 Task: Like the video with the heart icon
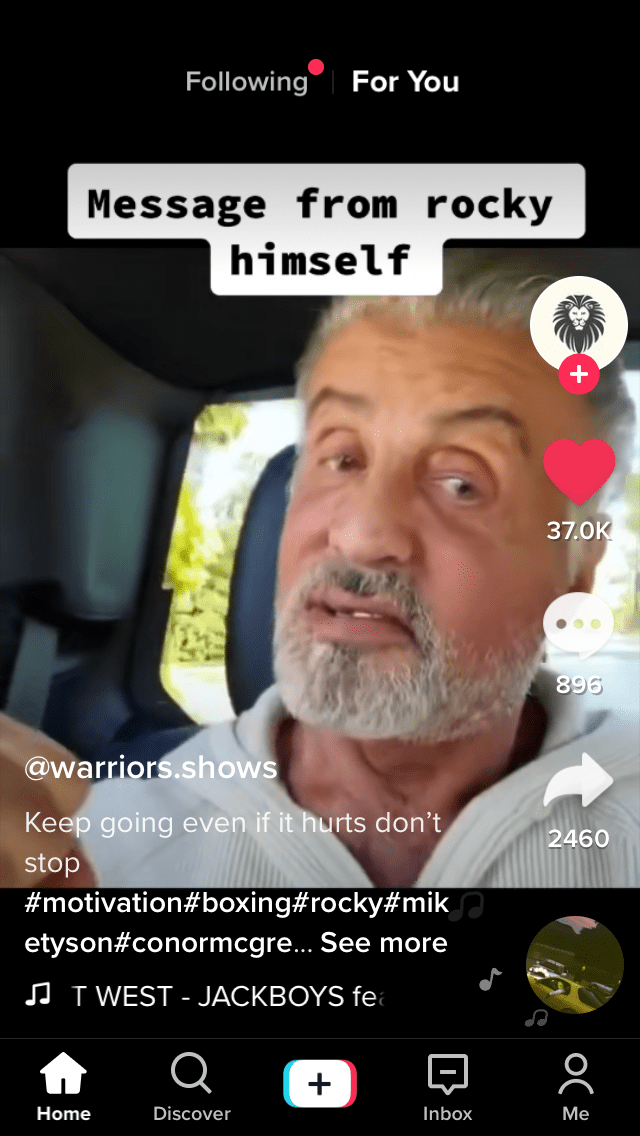tap(578, 472)
